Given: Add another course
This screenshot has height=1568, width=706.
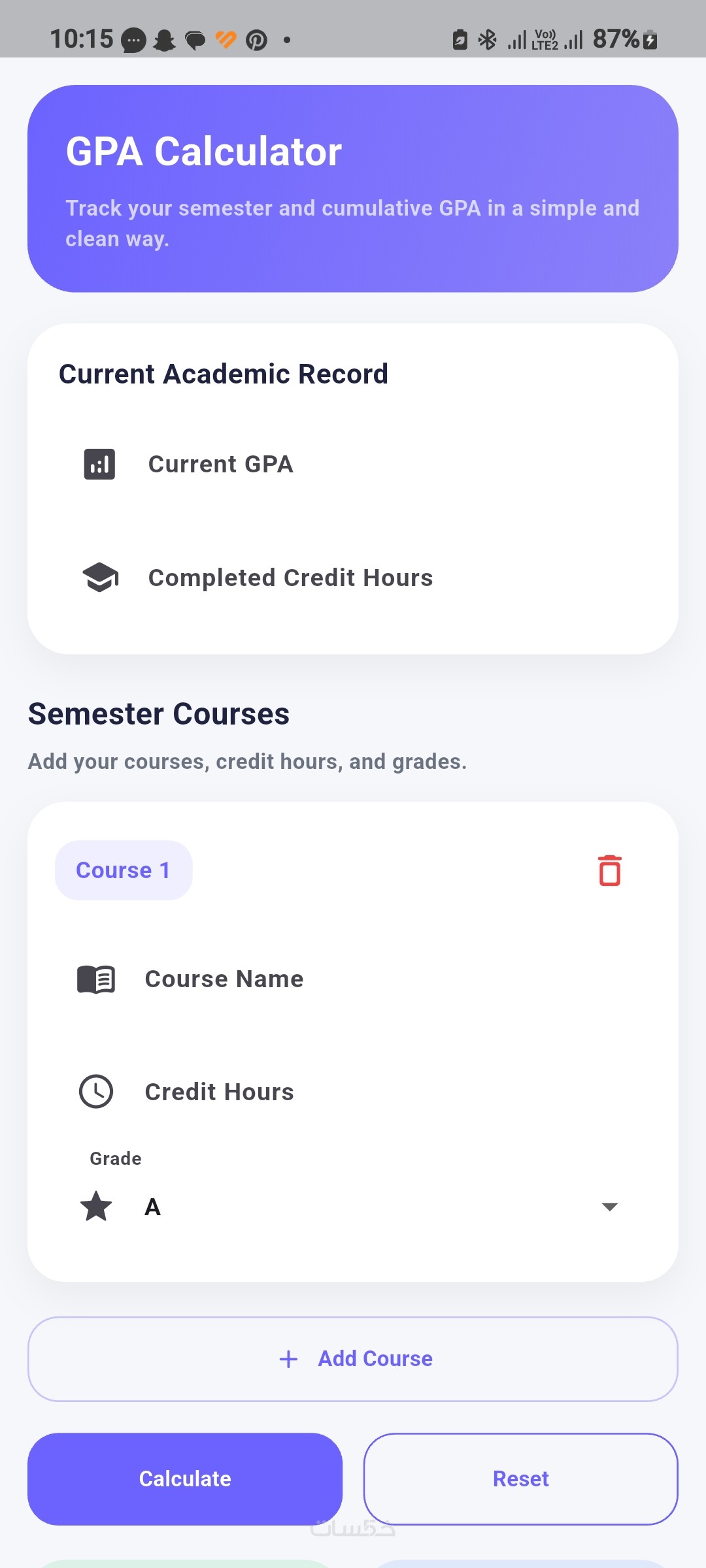Looking at the screenshot, I should tap(353, 1359).
